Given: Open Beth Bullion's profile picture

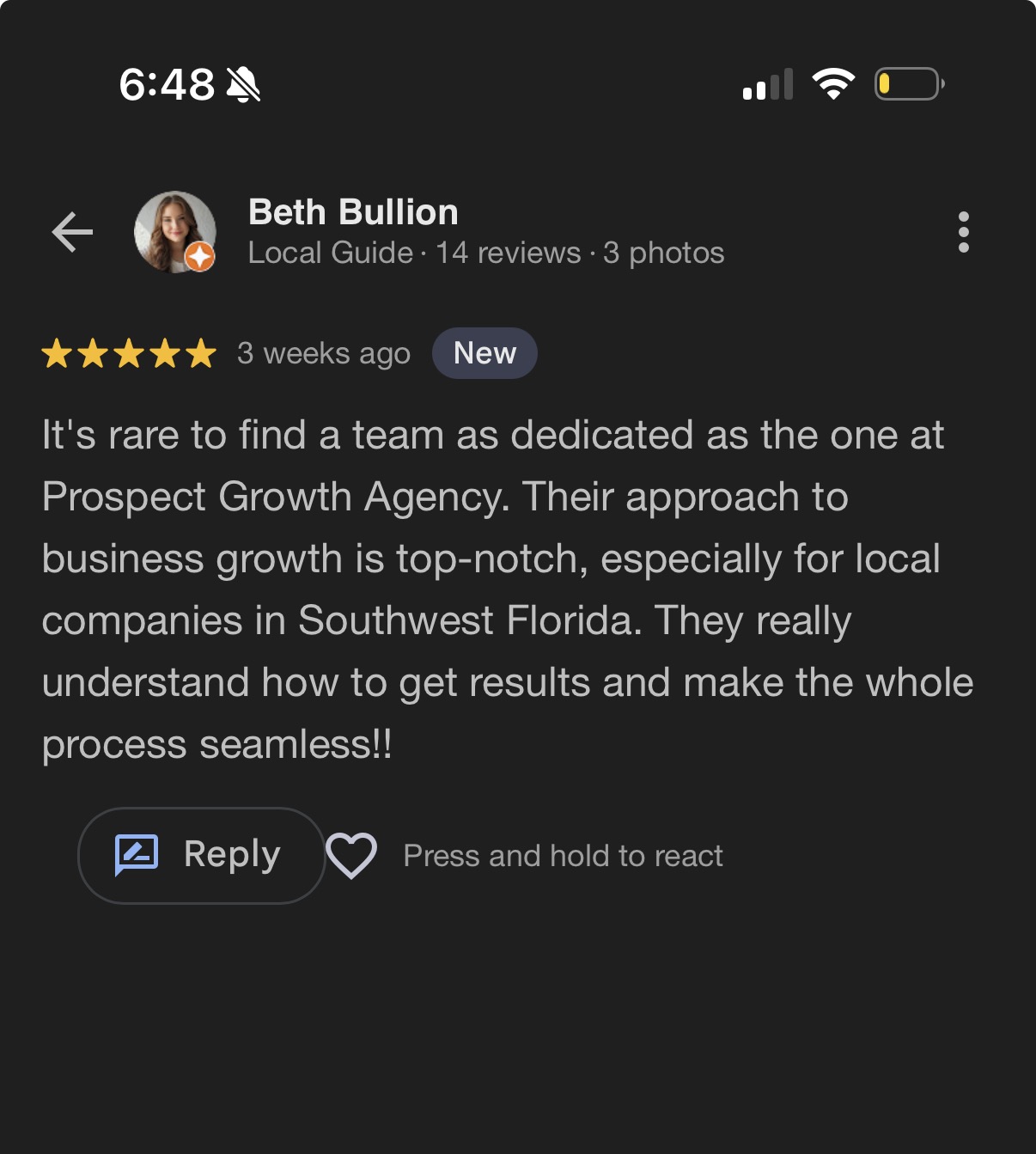Looking at the screenshot, I should [x=175, y=232].
